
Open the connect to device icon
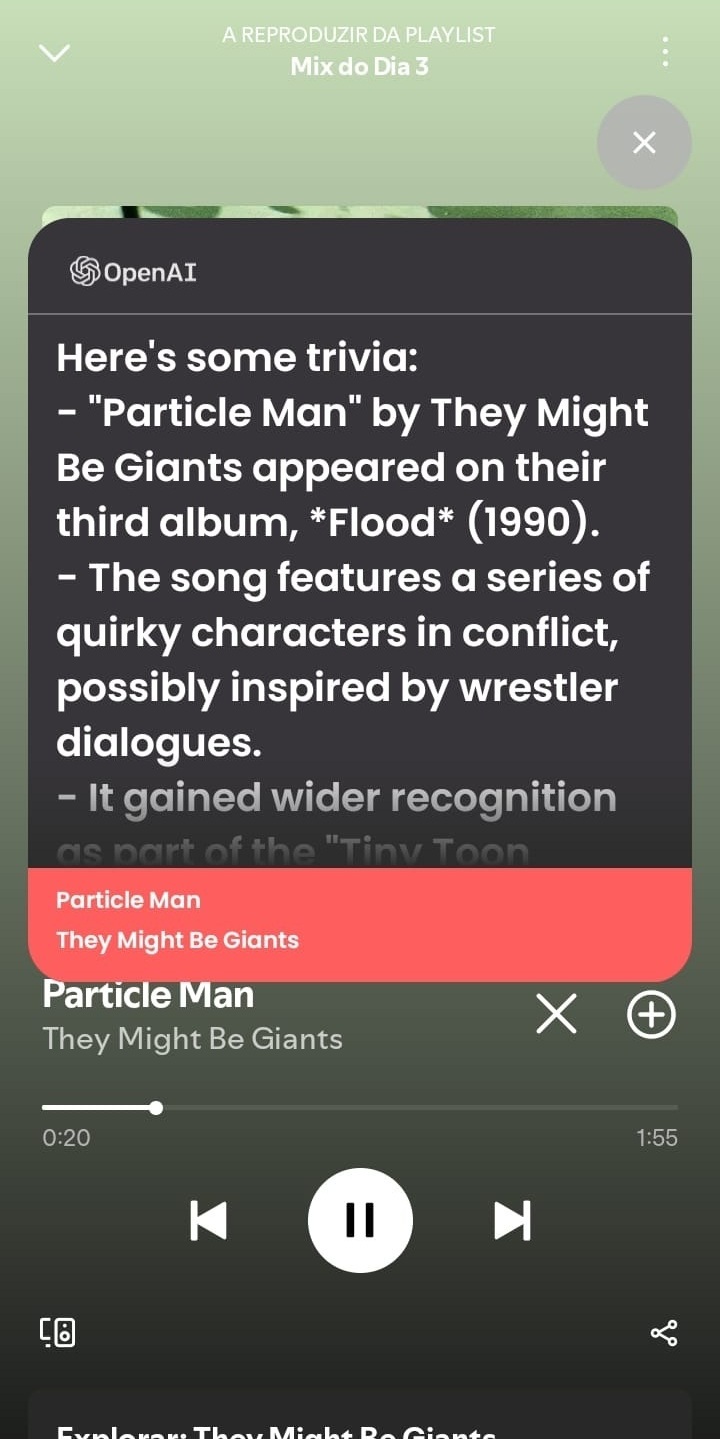click(x=57, y=1332)
